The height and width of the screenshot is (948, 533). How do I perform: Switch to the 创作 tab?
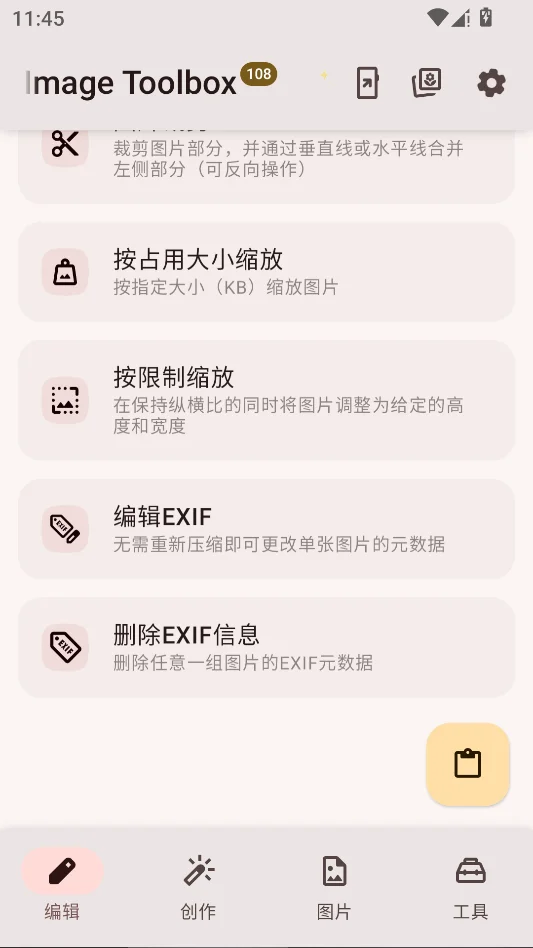click(x=198, y=887)
